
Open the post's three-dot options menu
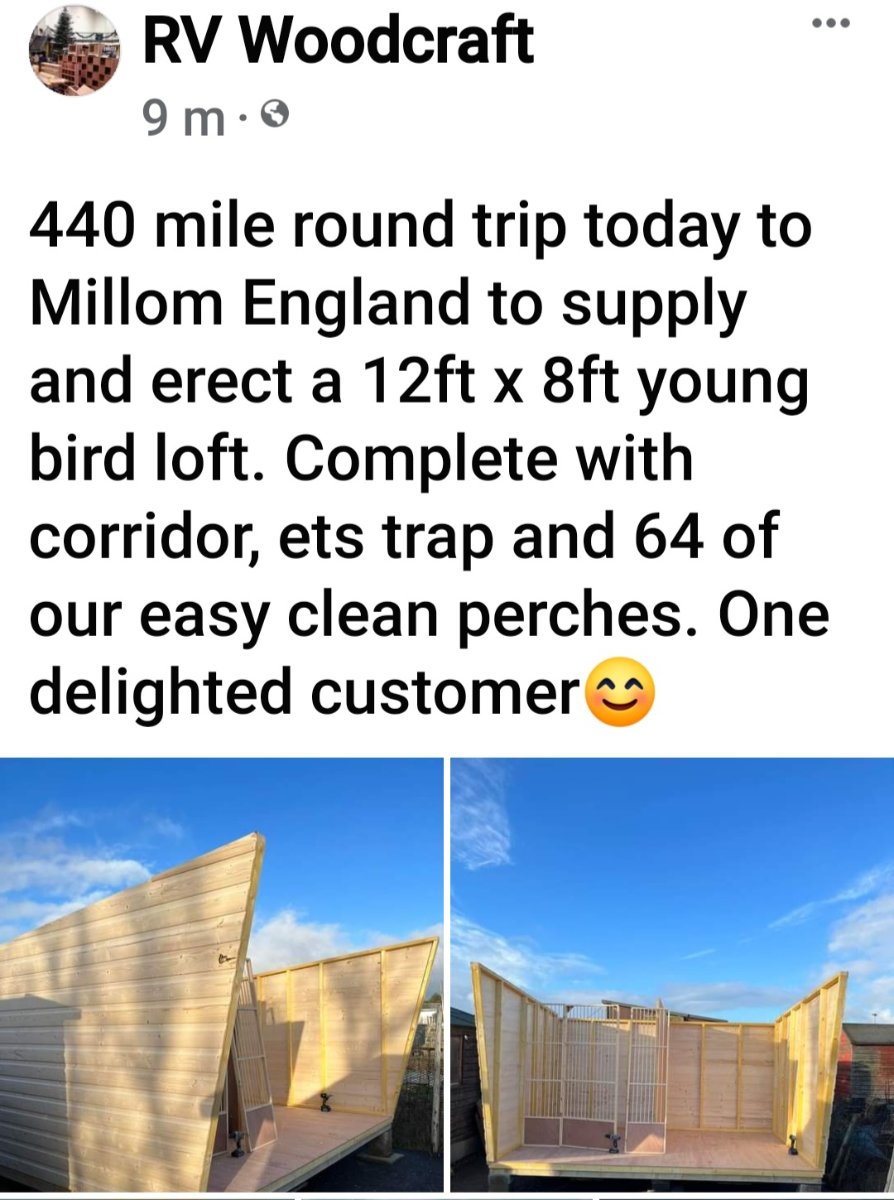click(x=829, y=23)
